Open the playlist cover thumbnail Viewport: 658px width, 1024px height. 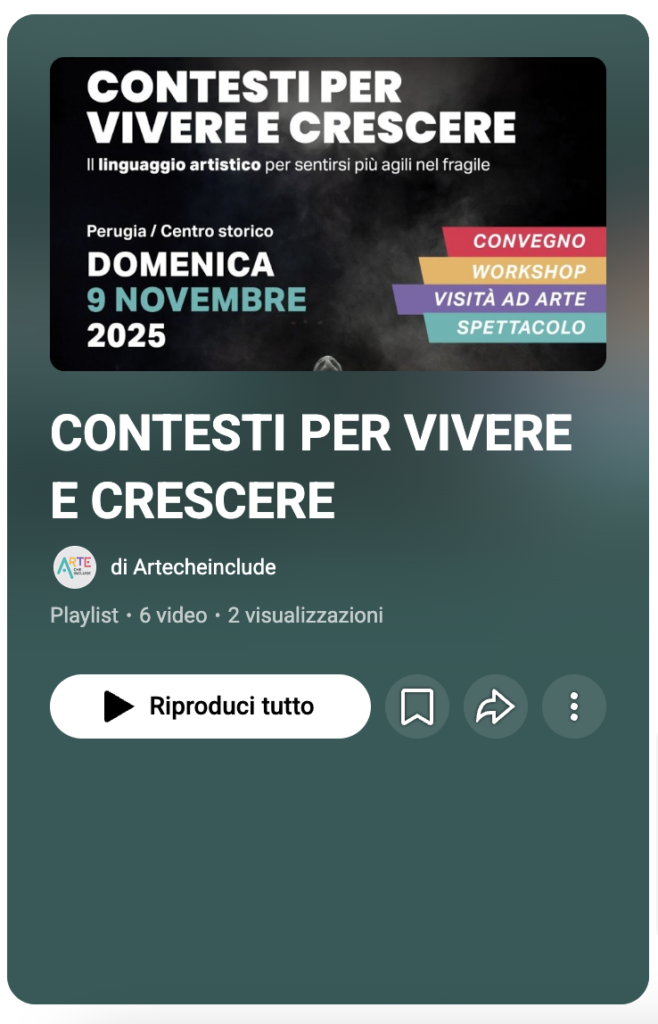click(328, 214)
